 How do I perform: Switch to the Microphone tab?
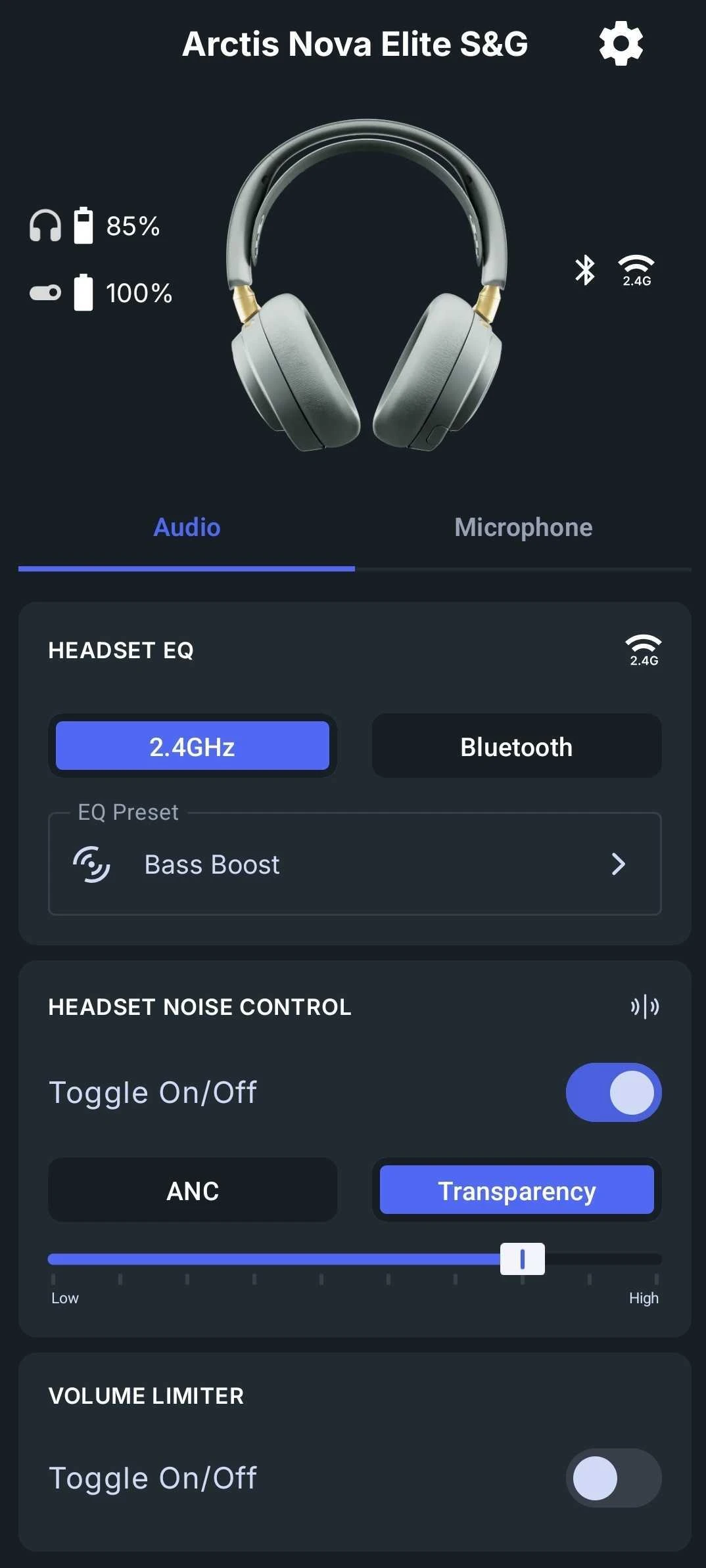tap(523, 527)
